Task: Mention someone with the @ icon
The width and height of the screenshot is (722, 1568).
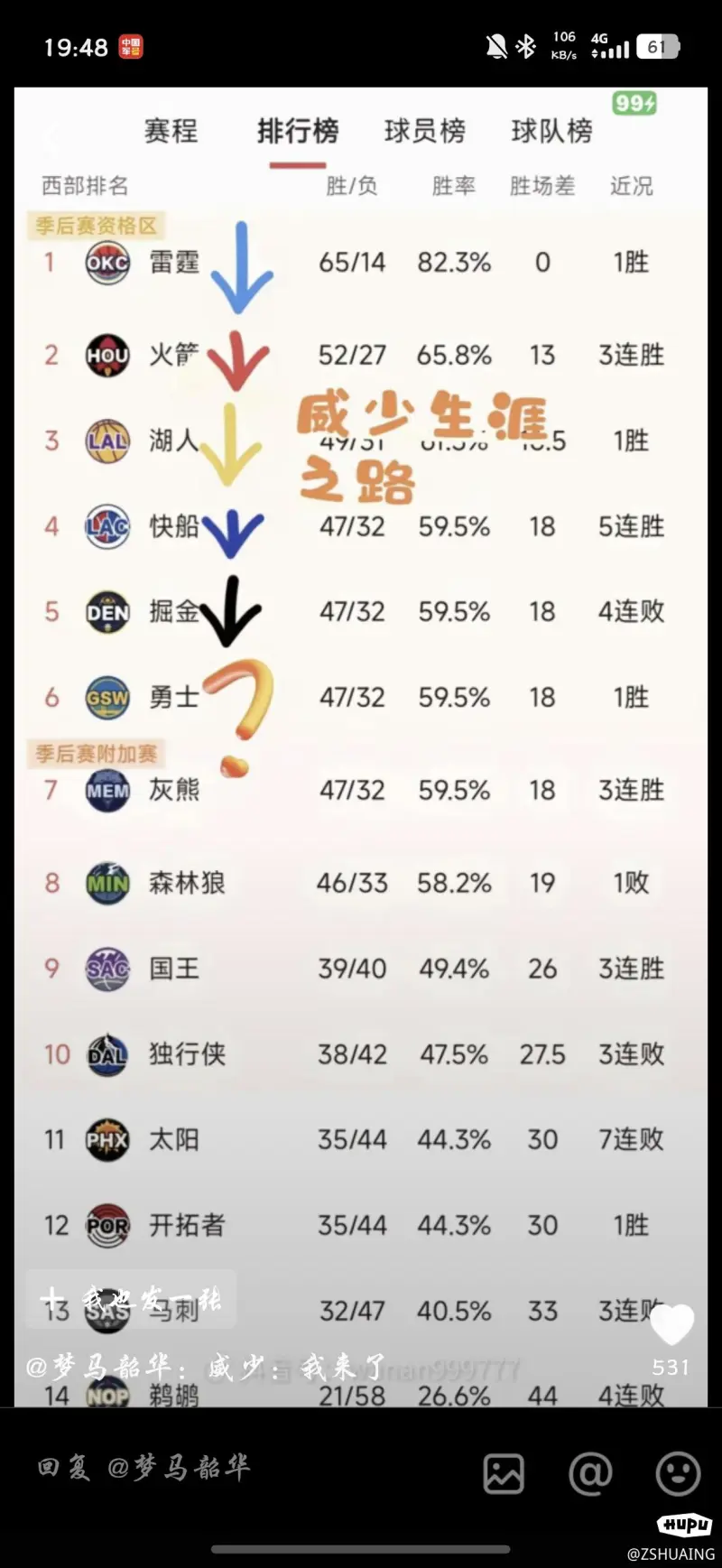Action: (x=590, y=1474)
